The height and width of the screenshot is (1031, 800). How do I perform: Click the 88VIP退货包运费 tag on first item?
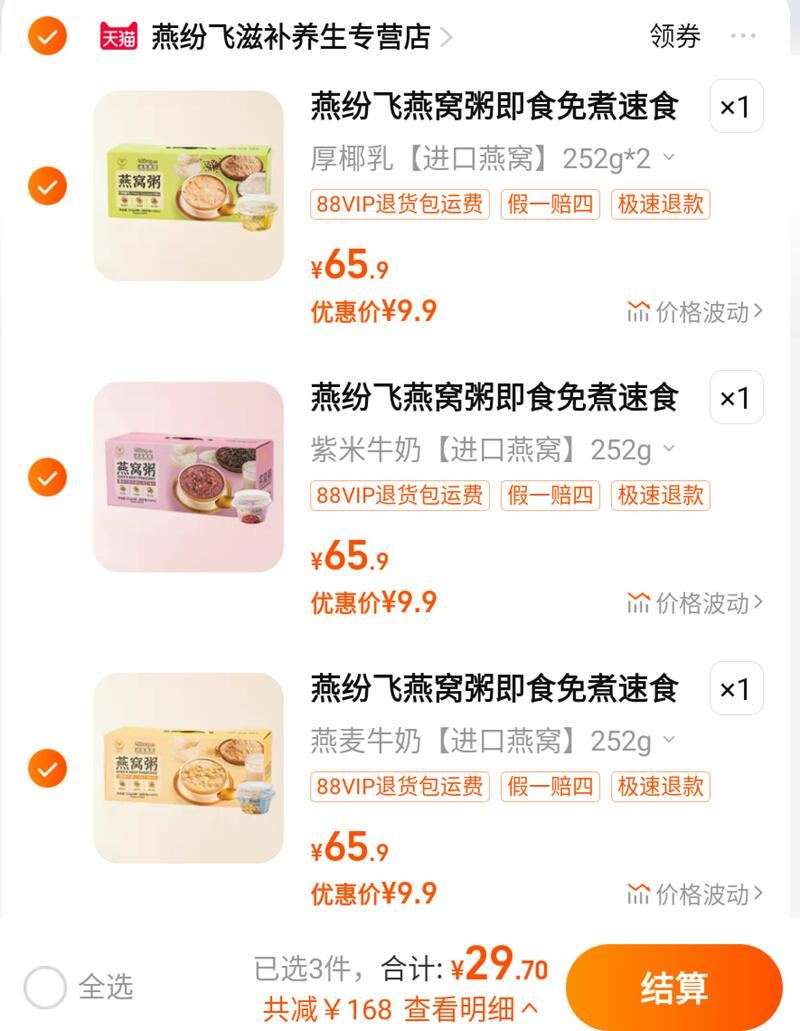coord(400,205)
